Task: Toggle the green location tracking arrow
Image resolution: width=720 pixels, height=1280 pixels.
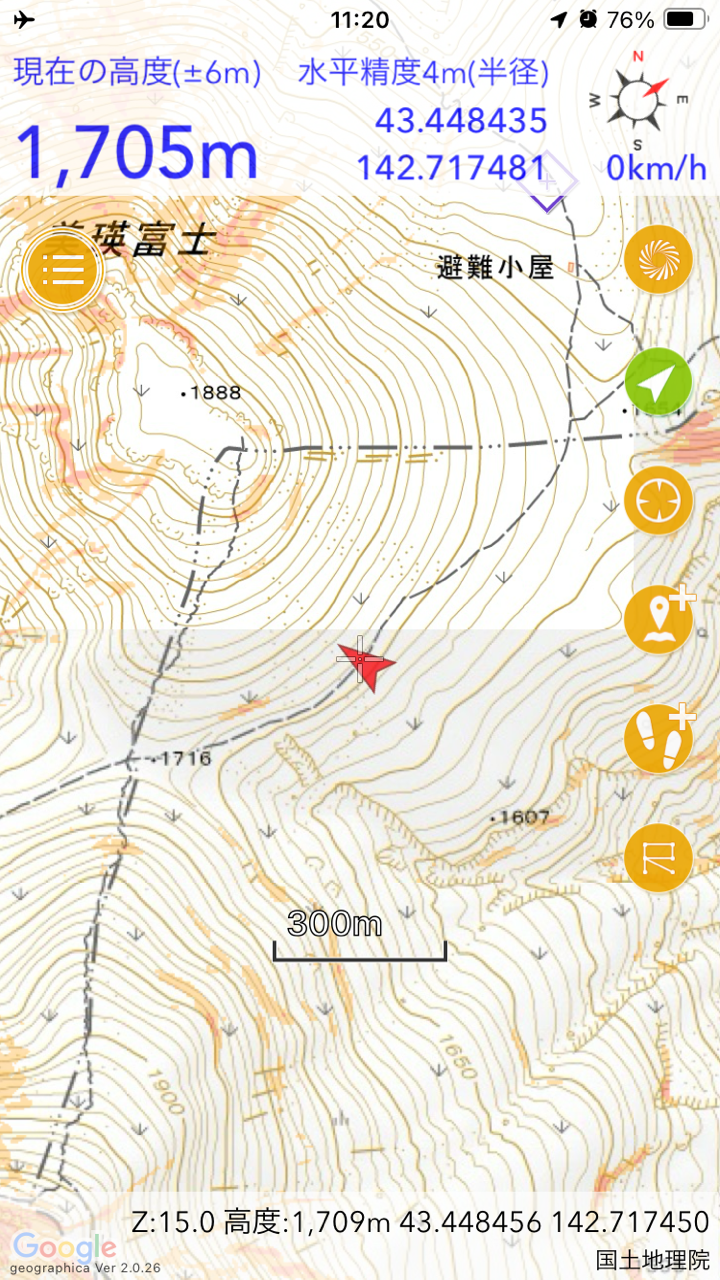Action: (658, 381)
